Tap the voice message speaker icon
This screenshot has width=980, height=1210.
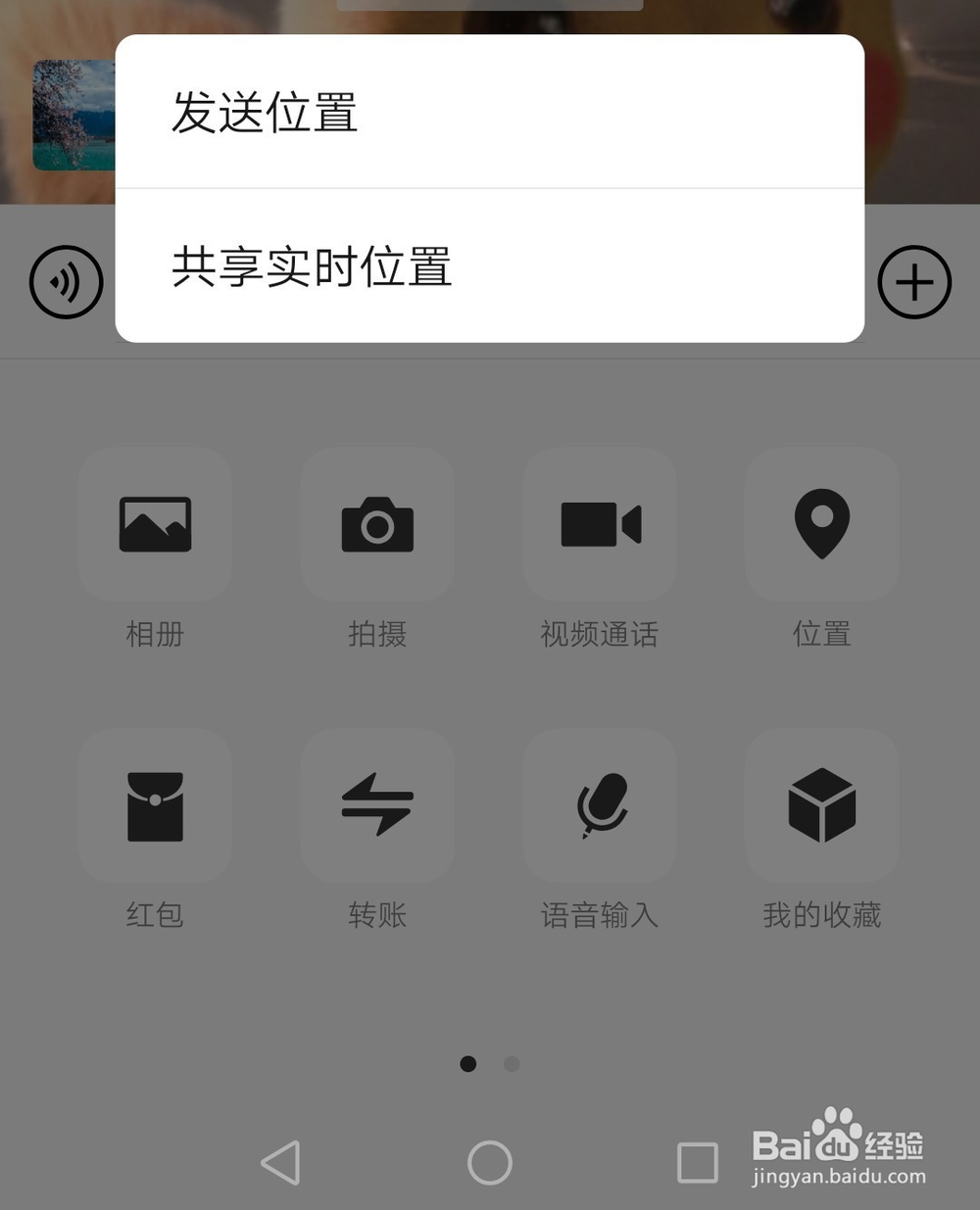[65, 282]
